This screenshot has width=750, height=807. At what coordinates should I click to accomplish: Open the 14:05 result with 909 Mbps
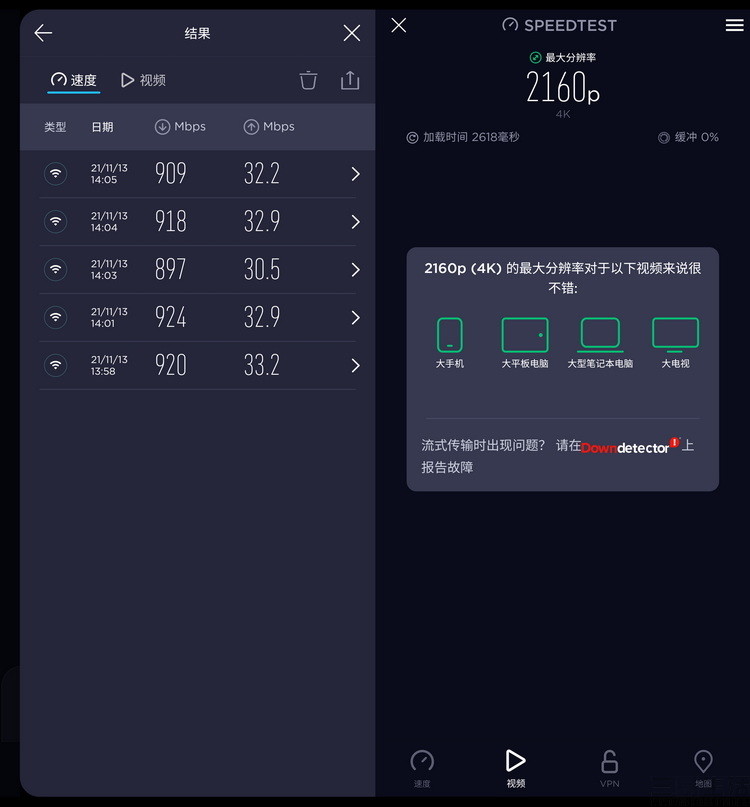[198, 174]
